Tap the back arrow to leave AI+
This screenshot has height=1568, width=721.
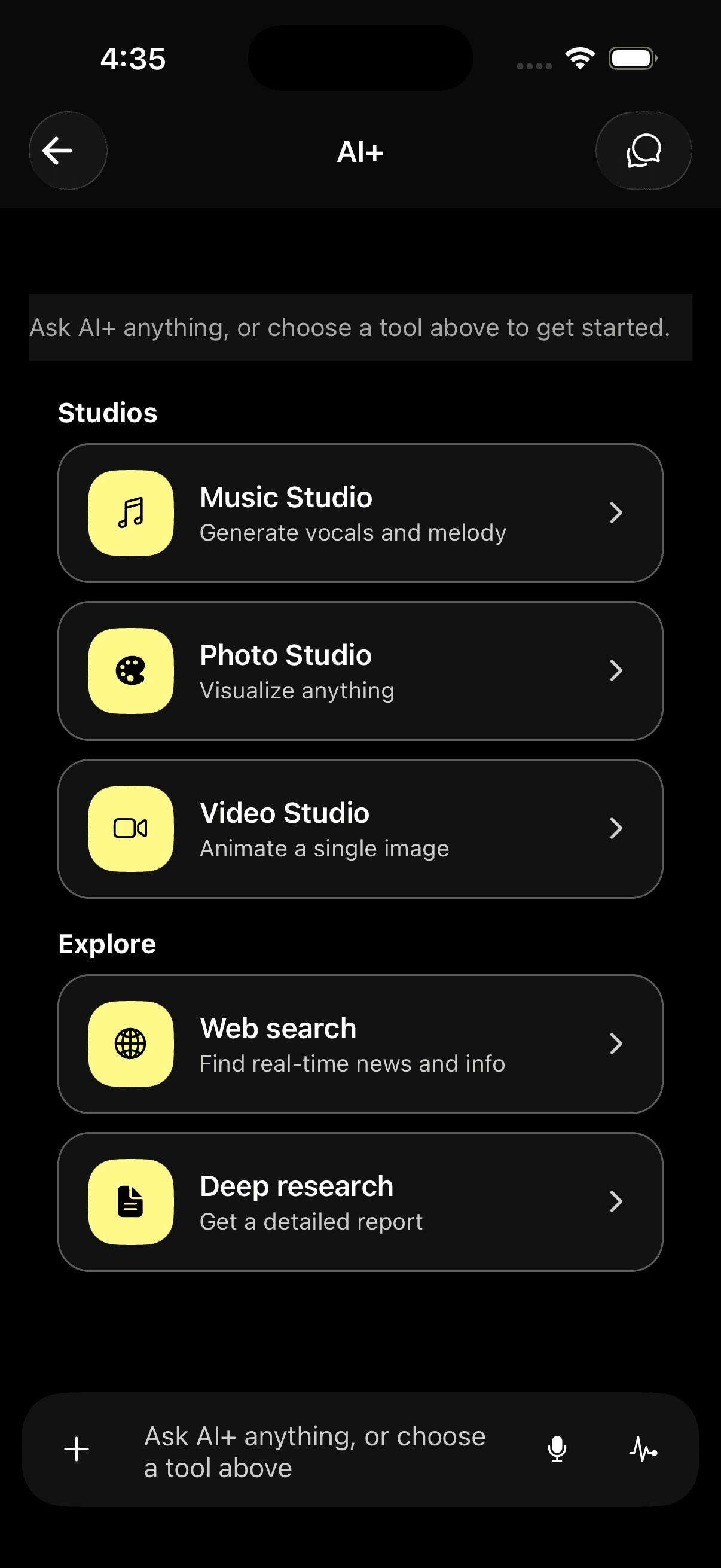click(68, 151)
